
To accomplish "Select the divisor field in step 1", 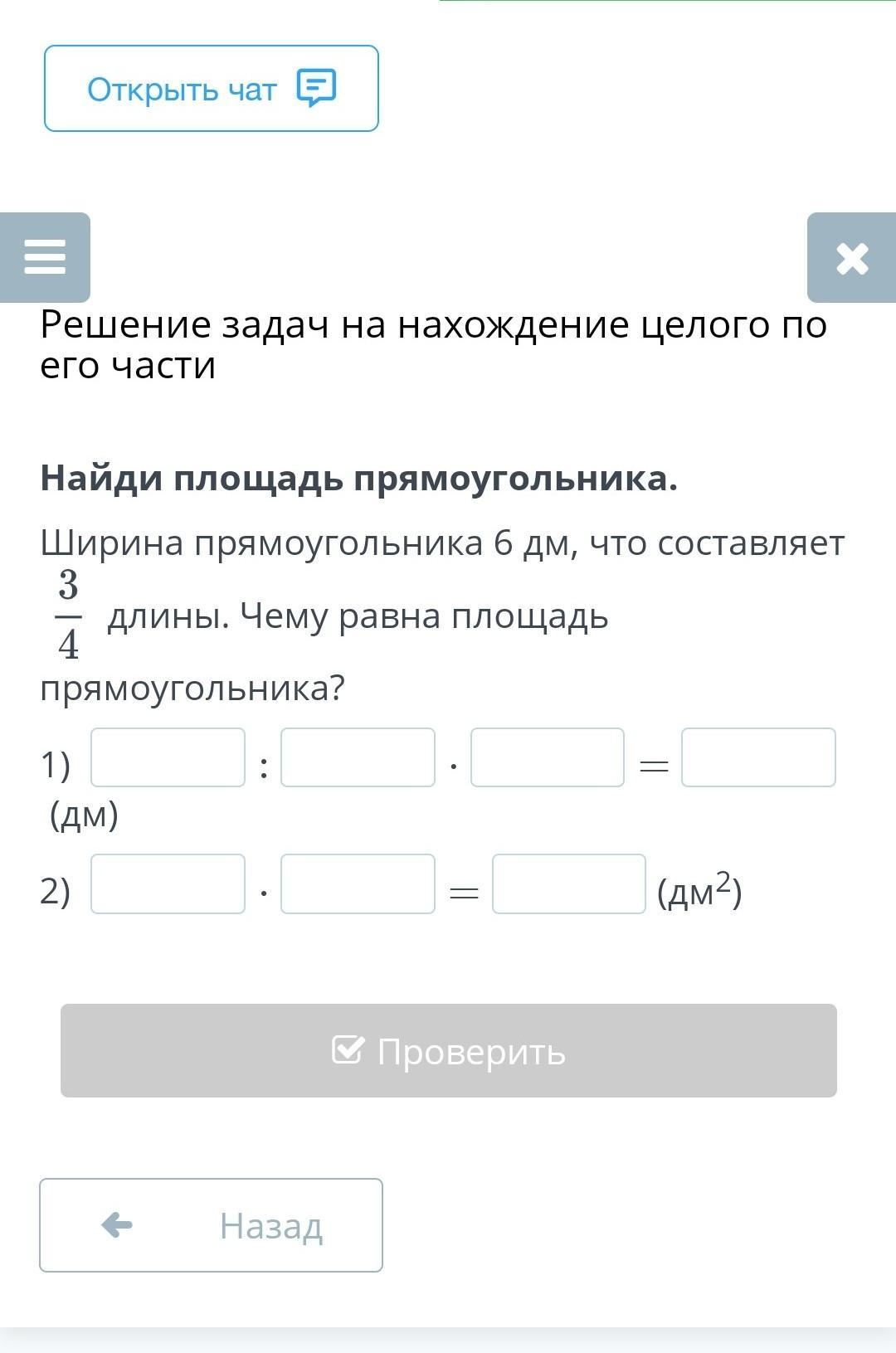I will coord(358,757).
